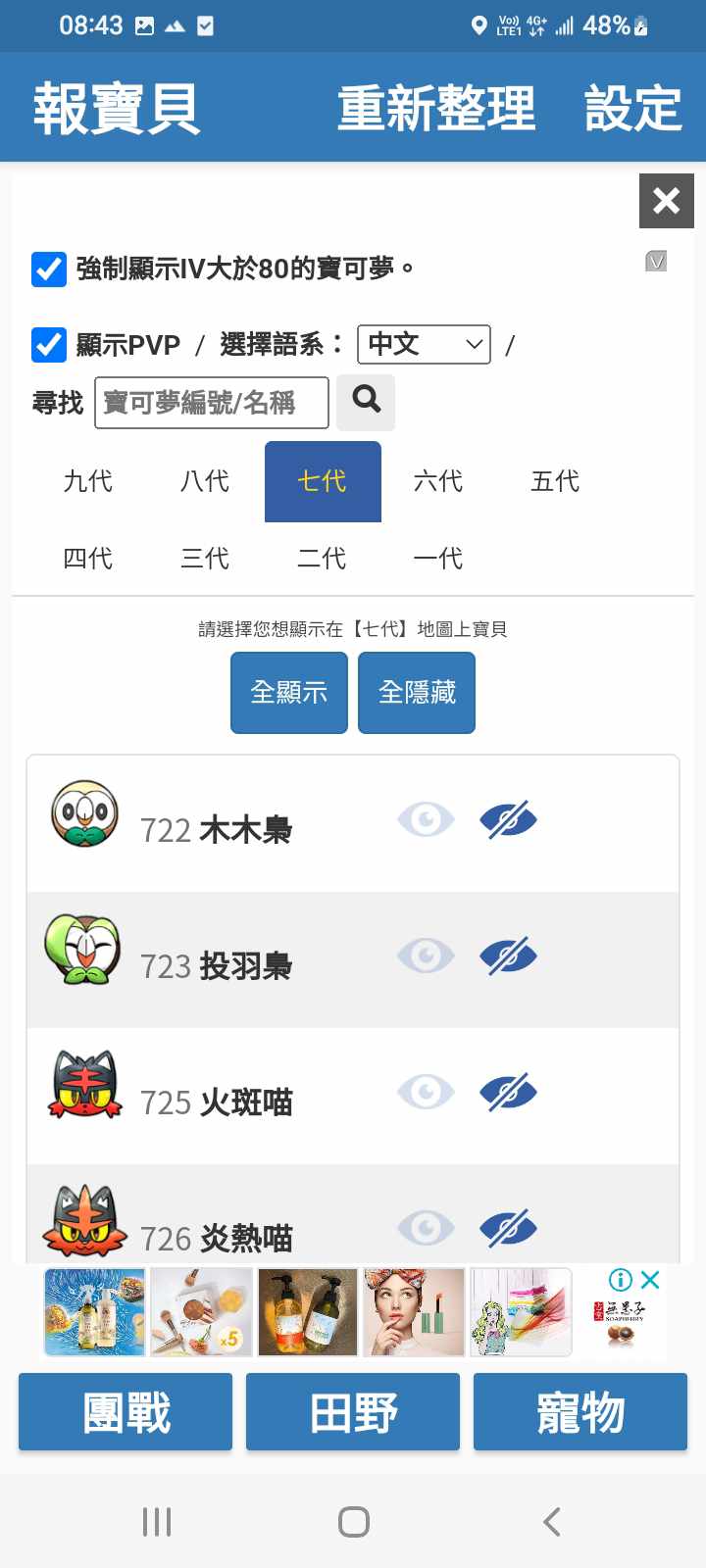The height and width of the screenshot is (1568, 706).
Task: Tap the 全隱藏 button
Action: click(417, 693)
